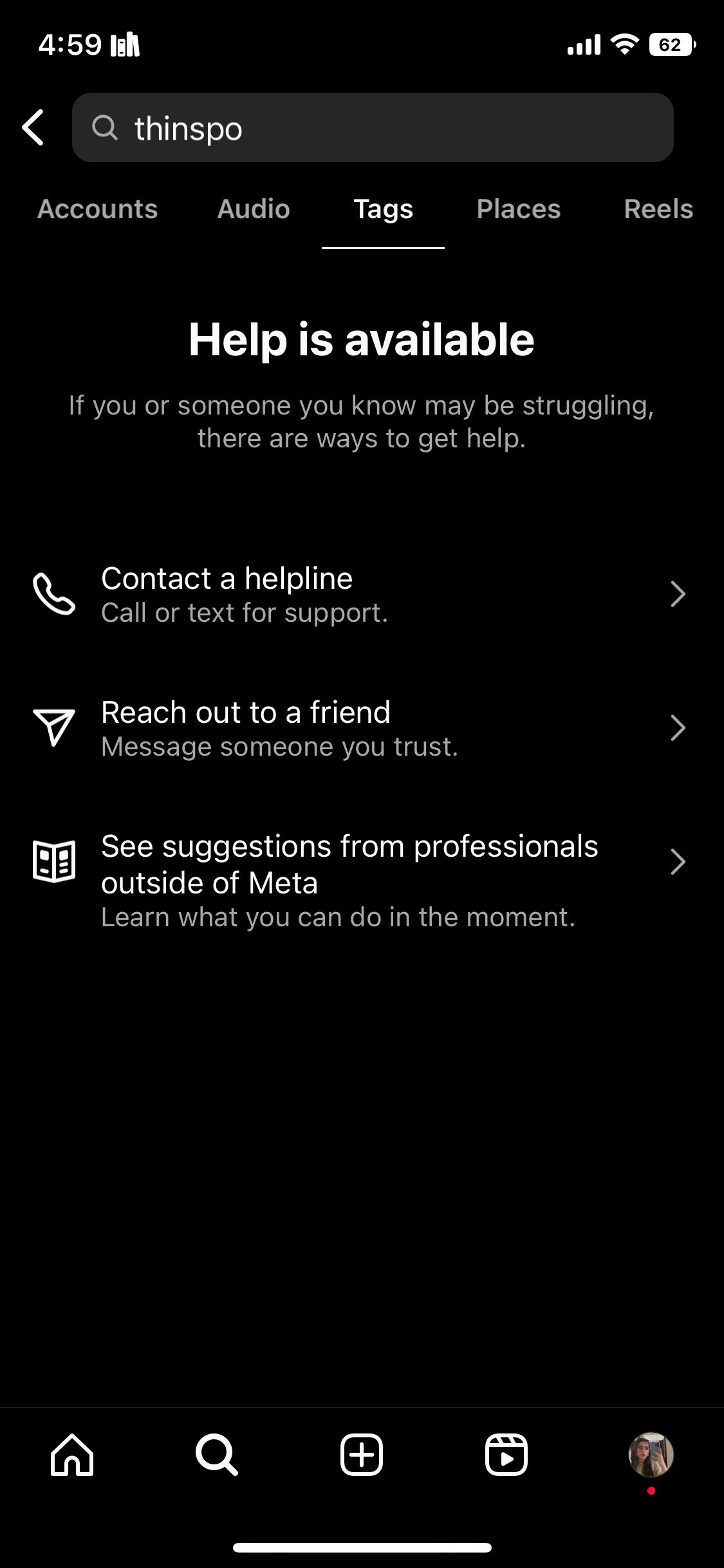724x1568 pixels.
Task: Switch to the Reels results tab
Action: (658, 209)
